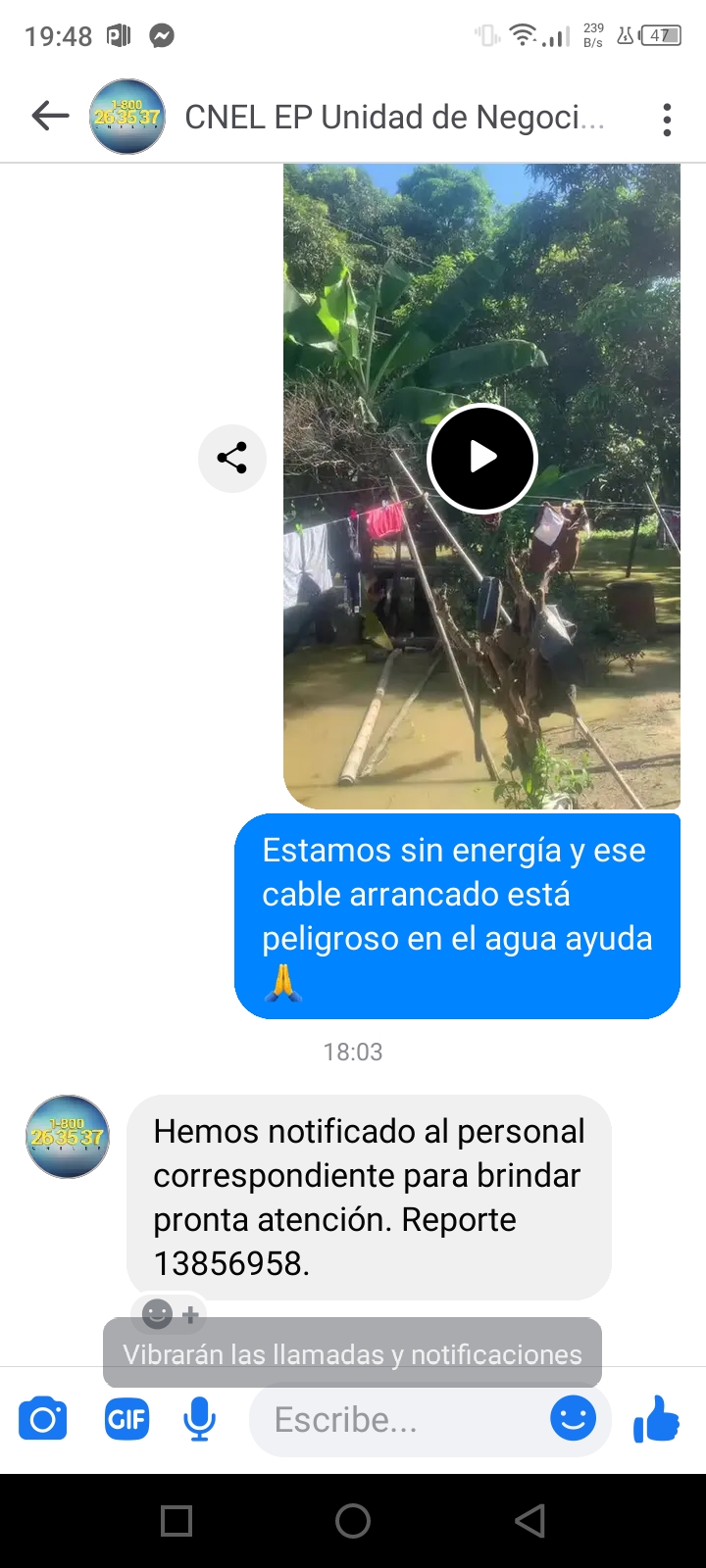This screenshot has width=706, height=1568.
Task: Focus the Escribe... message field
Action: tap(392, 1419)
